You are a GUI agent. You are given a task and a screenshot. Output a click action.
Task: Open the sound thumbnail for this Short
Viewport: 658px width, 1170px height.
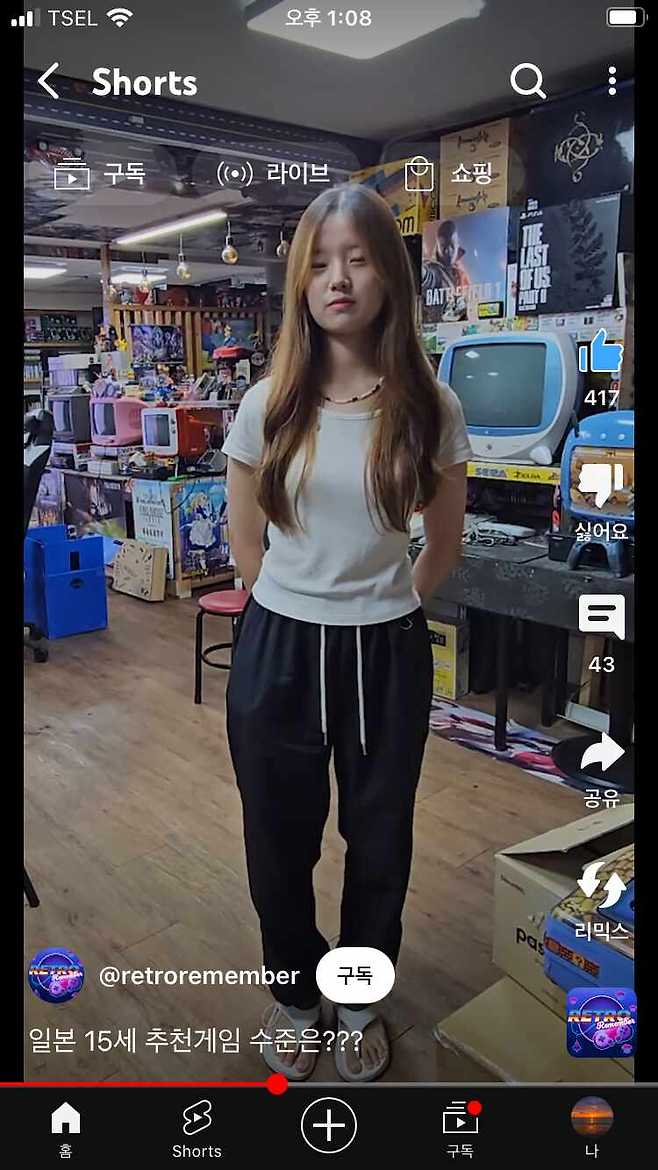tap(601, 1022)
